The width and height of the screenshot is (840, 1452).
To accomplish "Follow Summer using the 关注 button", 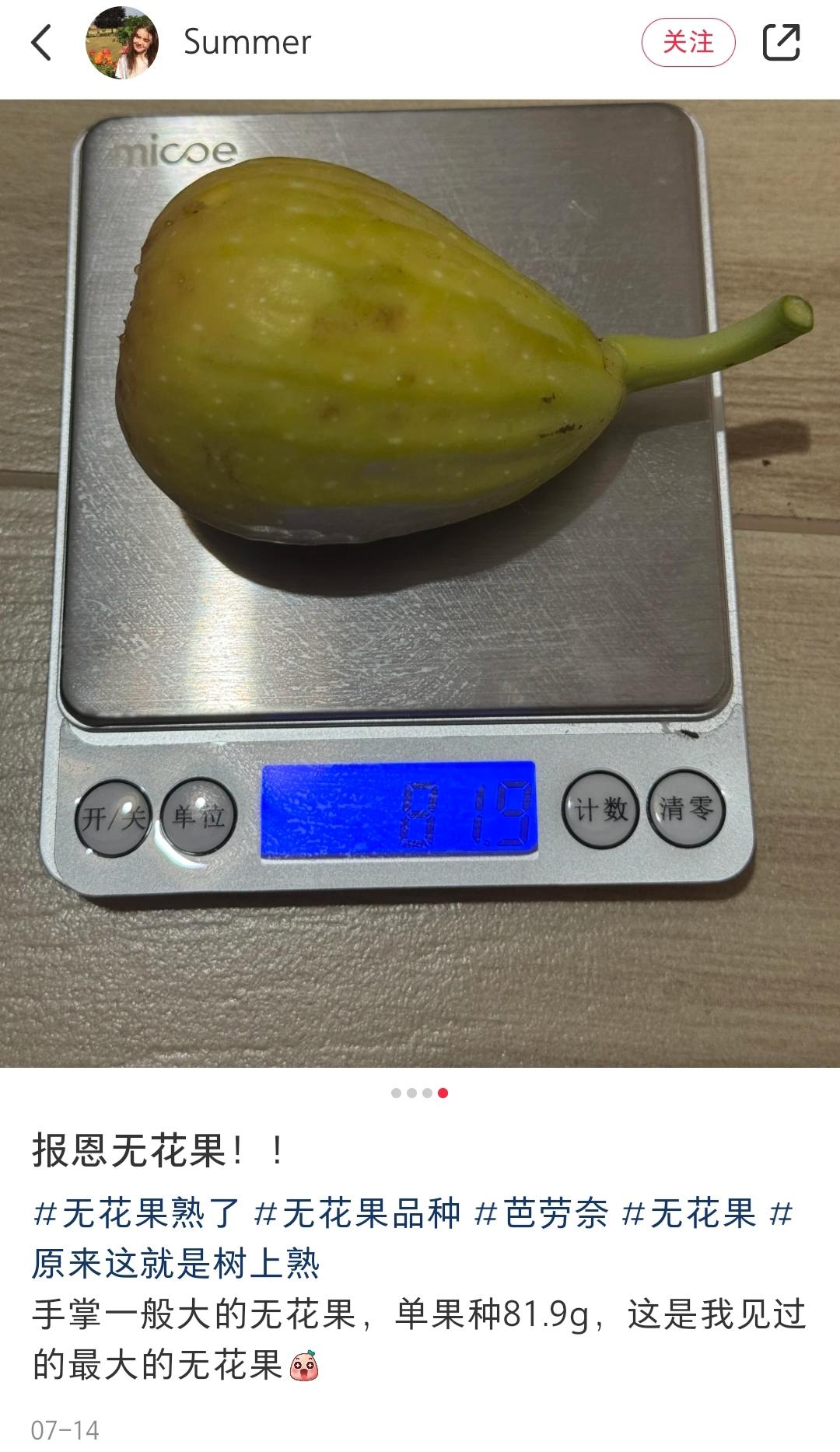I will click(691, 44).
